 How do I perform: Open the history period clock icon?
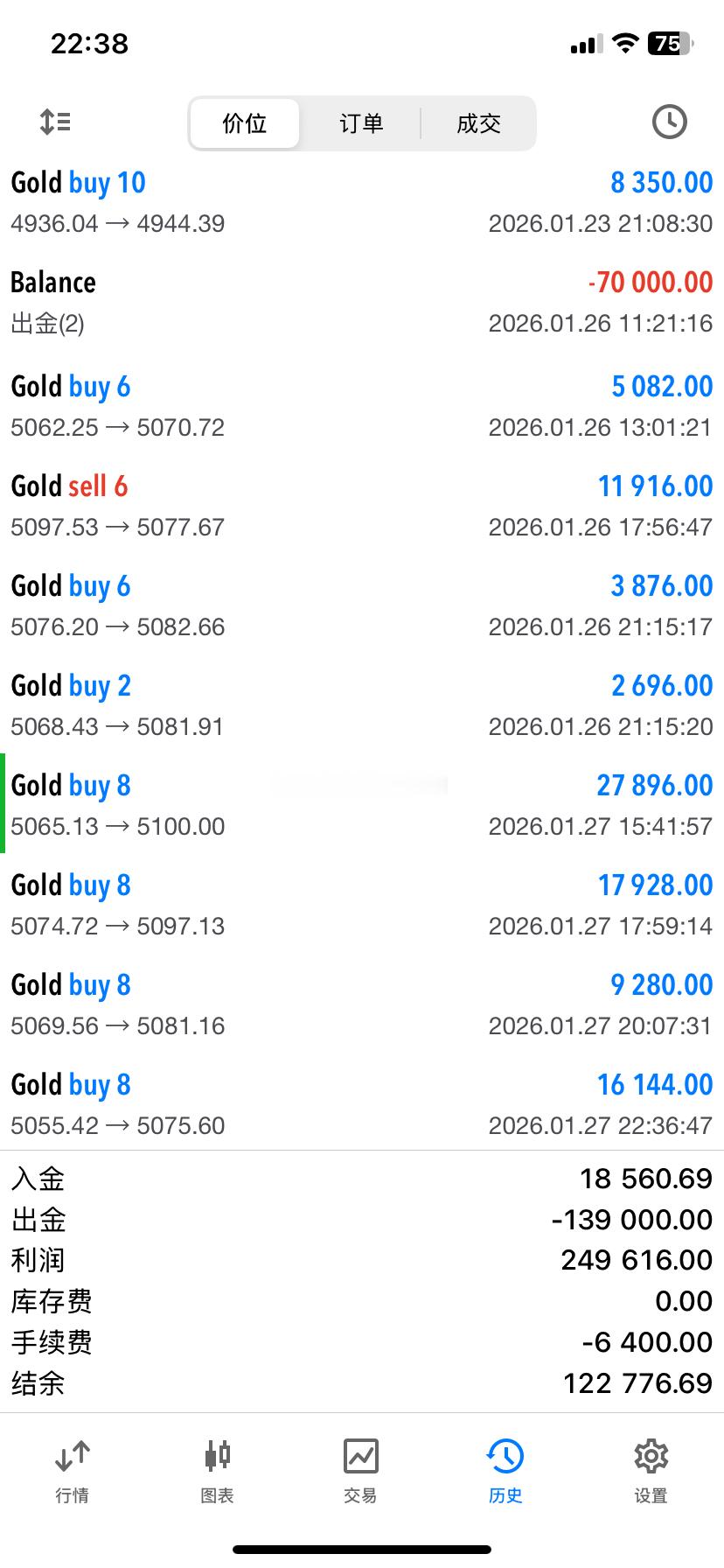pyautogui.click(x=669, y=122)
